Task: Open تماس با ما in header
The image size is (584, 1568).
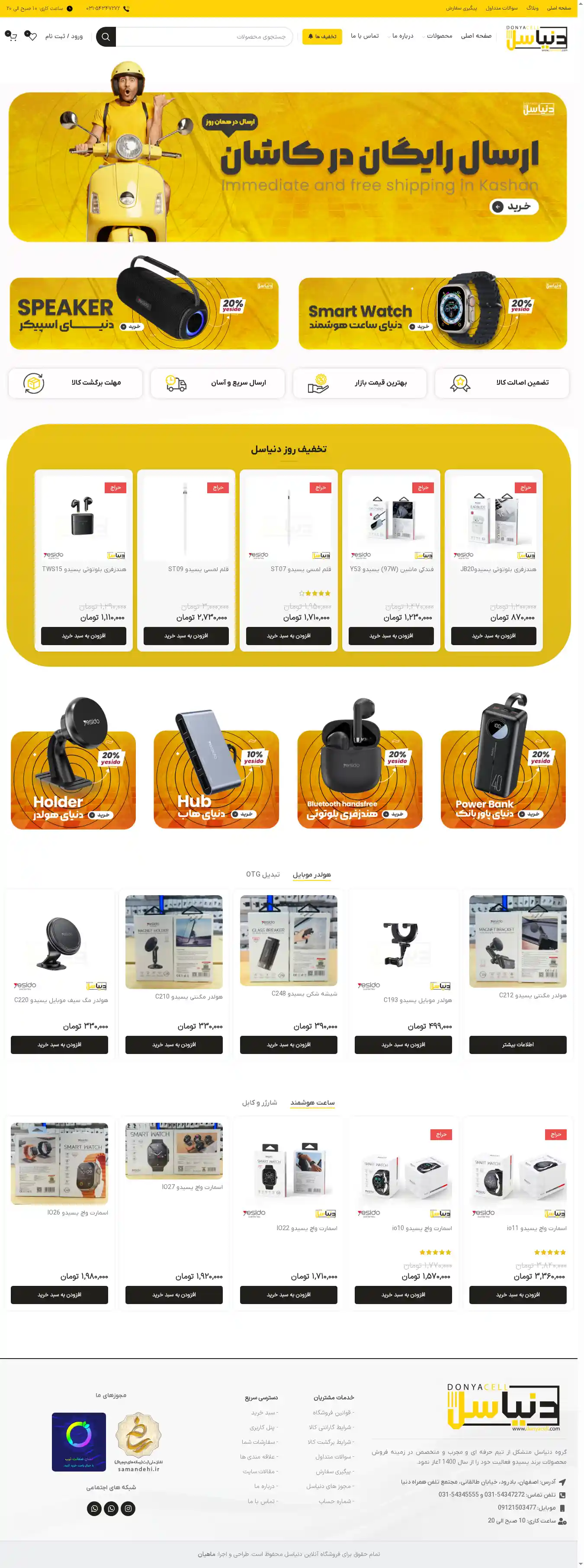Action: (364, 36)
